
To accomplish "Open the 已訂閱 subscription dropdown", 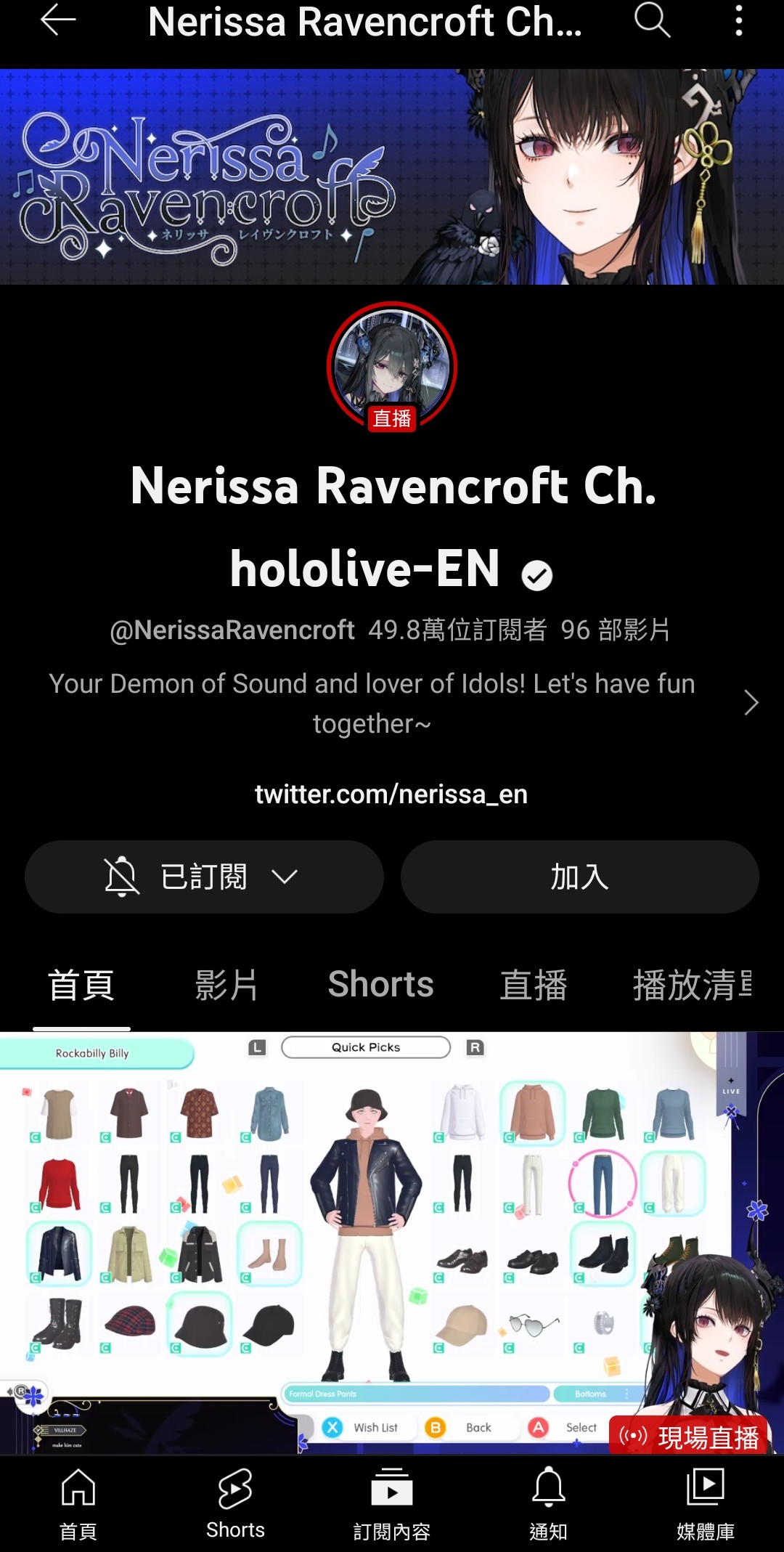I will 204,877.
